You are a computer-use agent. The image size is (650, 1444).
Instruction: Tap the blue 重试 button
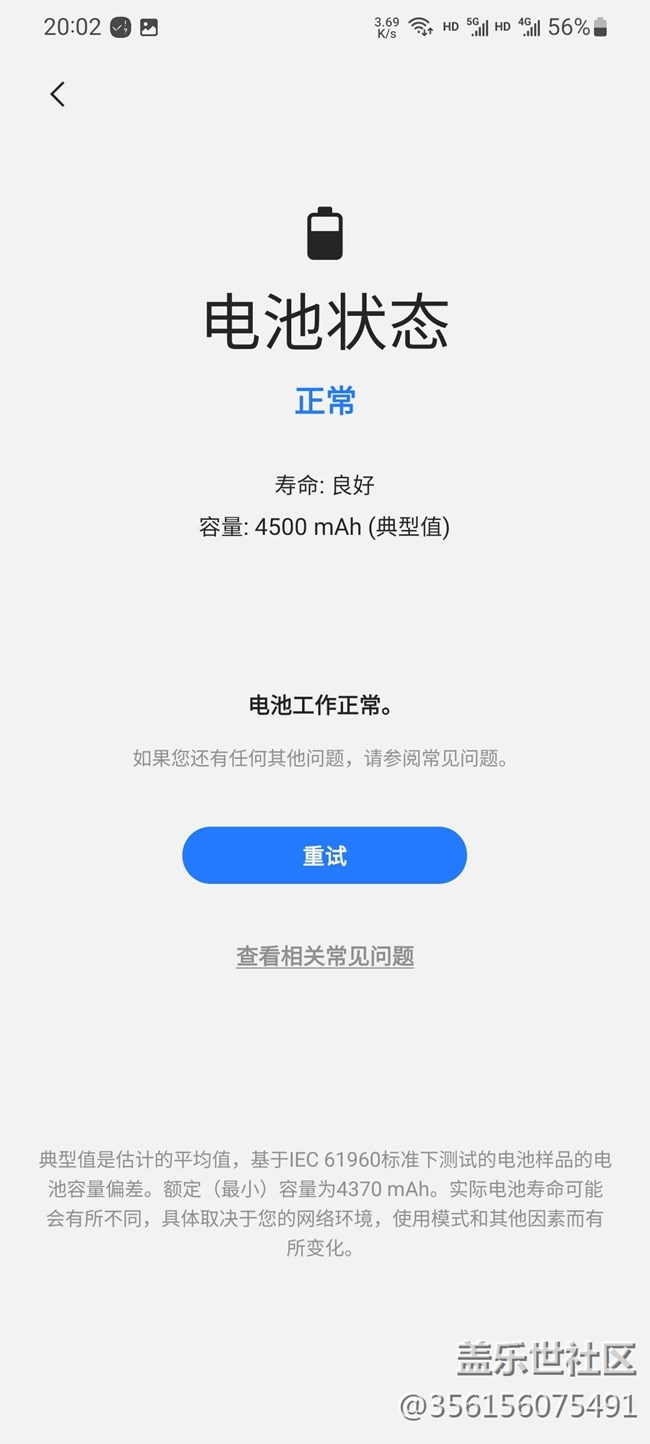[x=324, y=856]
